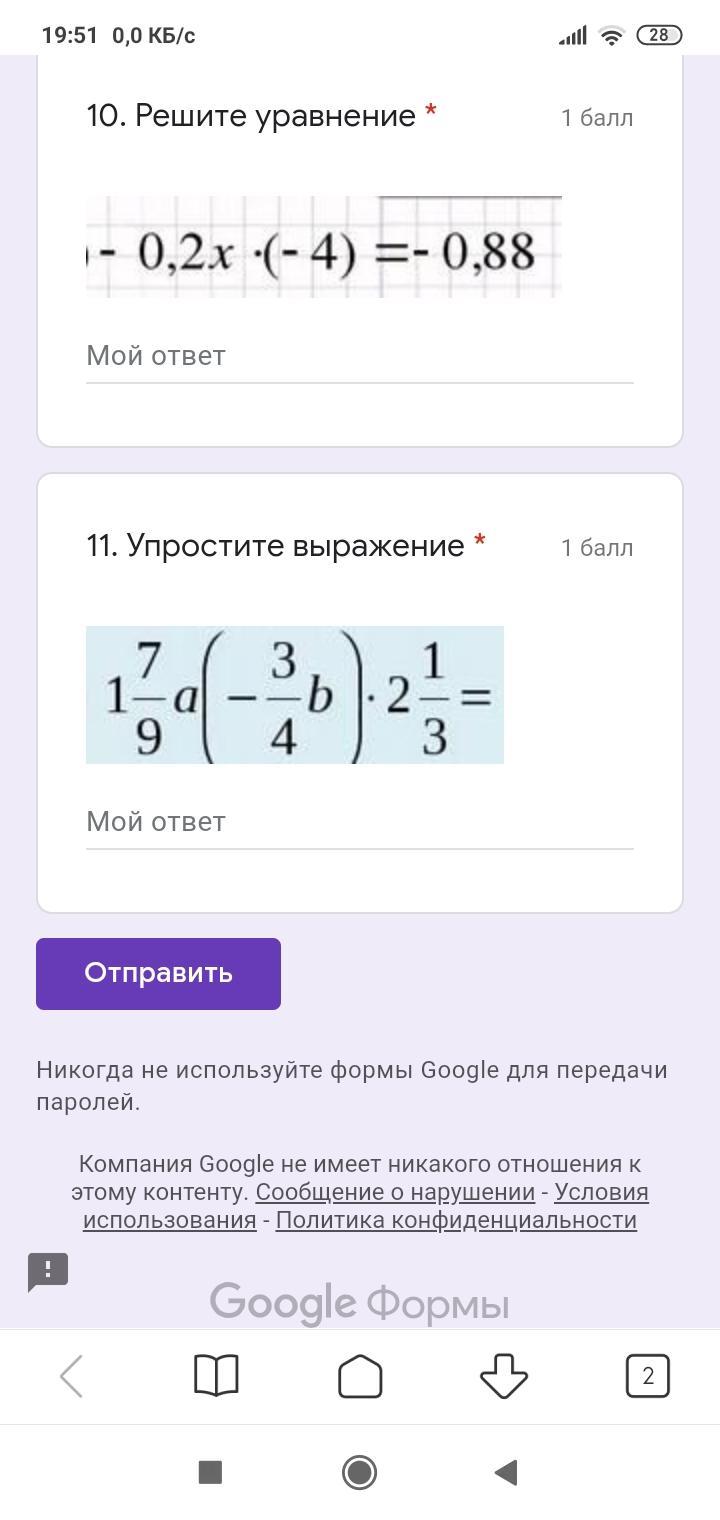Open the browser home page
The width and height of the screenshot is (720, 1520).
pyautogui.click(x=360, y=1377)
